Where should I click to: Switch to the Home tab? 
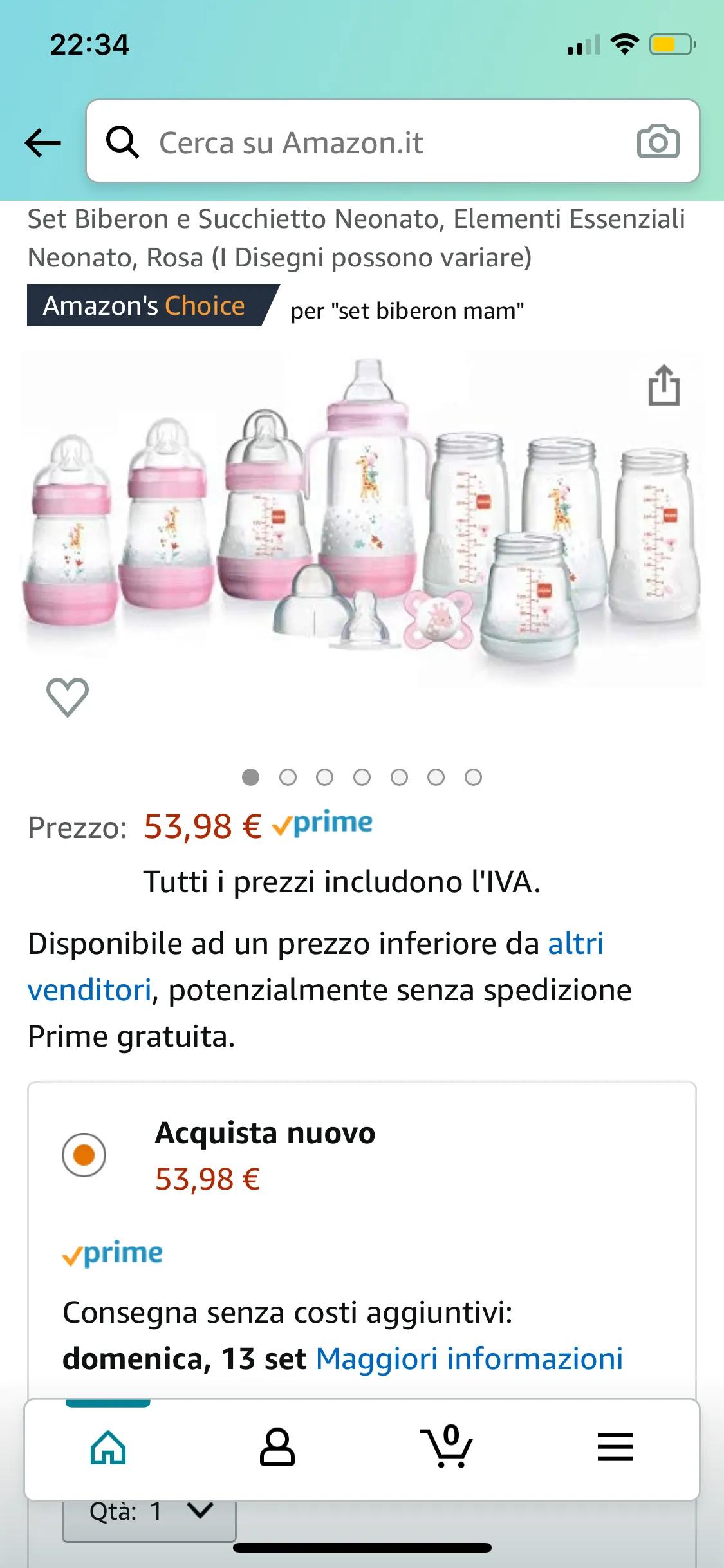click(108, 1447)
